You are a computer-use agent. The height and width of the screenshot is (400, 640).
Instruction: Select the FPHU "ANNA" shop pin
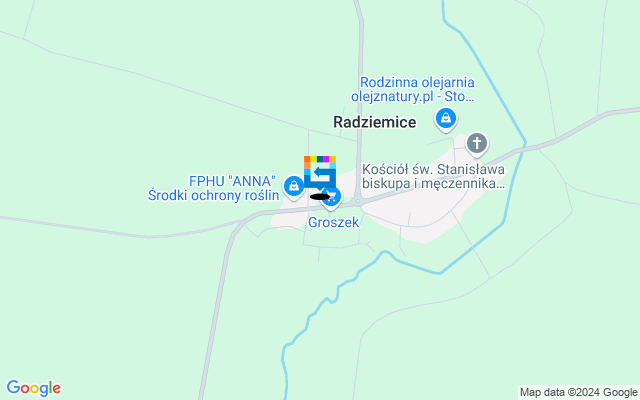point(293,185)
